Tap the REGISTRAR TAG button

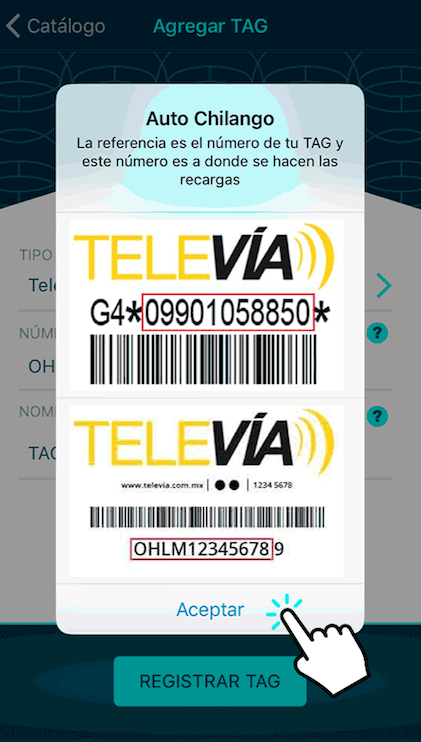210,681
